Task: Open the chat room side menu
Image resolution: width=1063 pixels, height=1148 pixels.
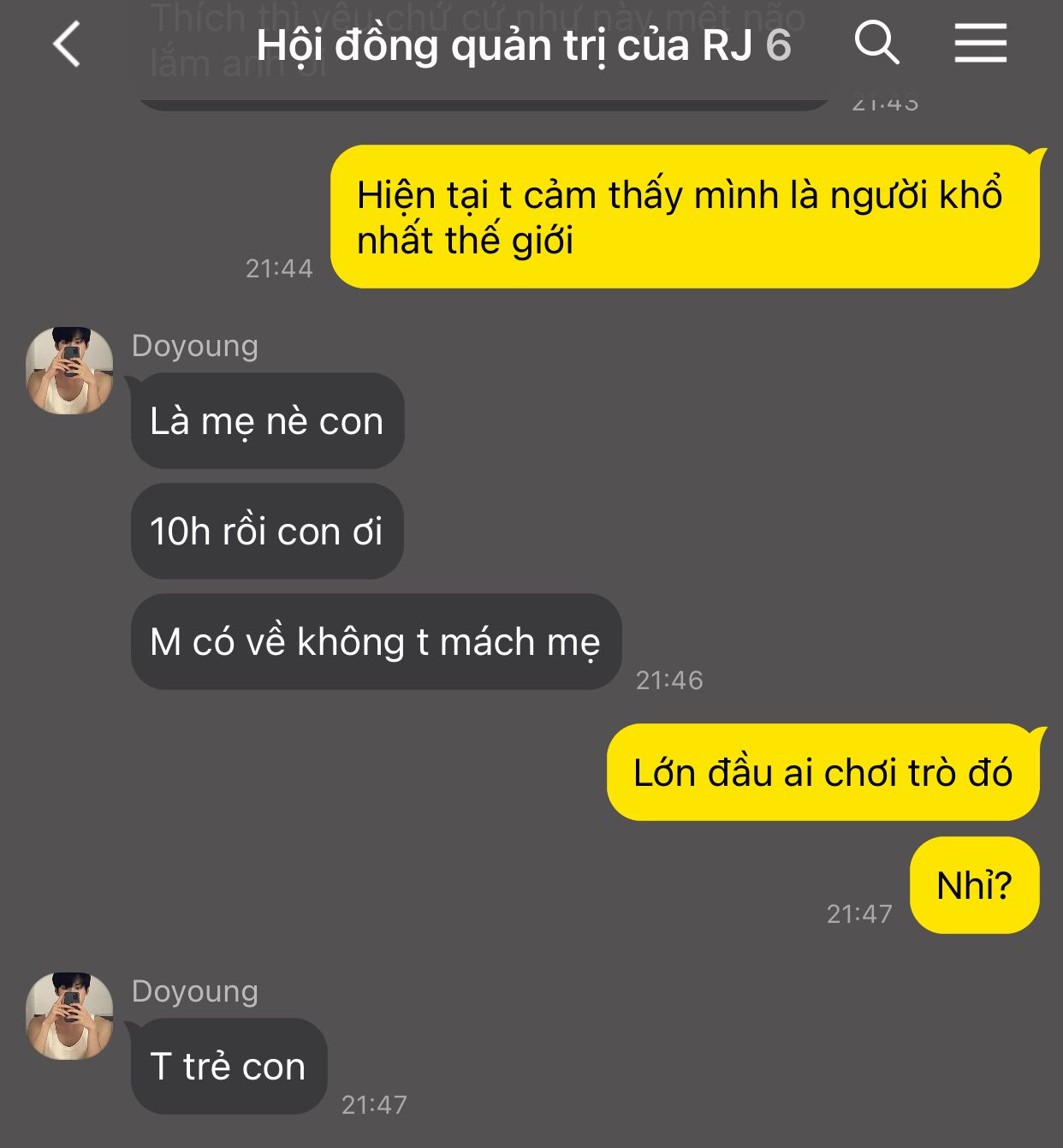Action: (x=980, y=43)
